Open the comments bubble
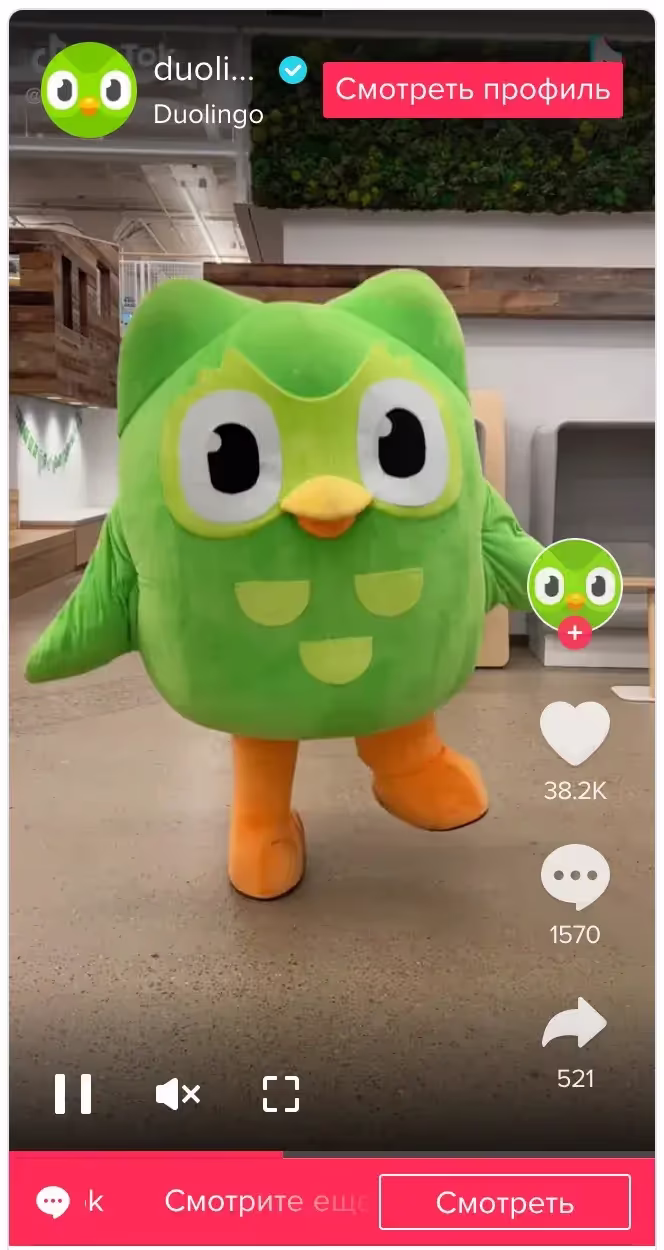The image size is (664, 1250). 574,877
